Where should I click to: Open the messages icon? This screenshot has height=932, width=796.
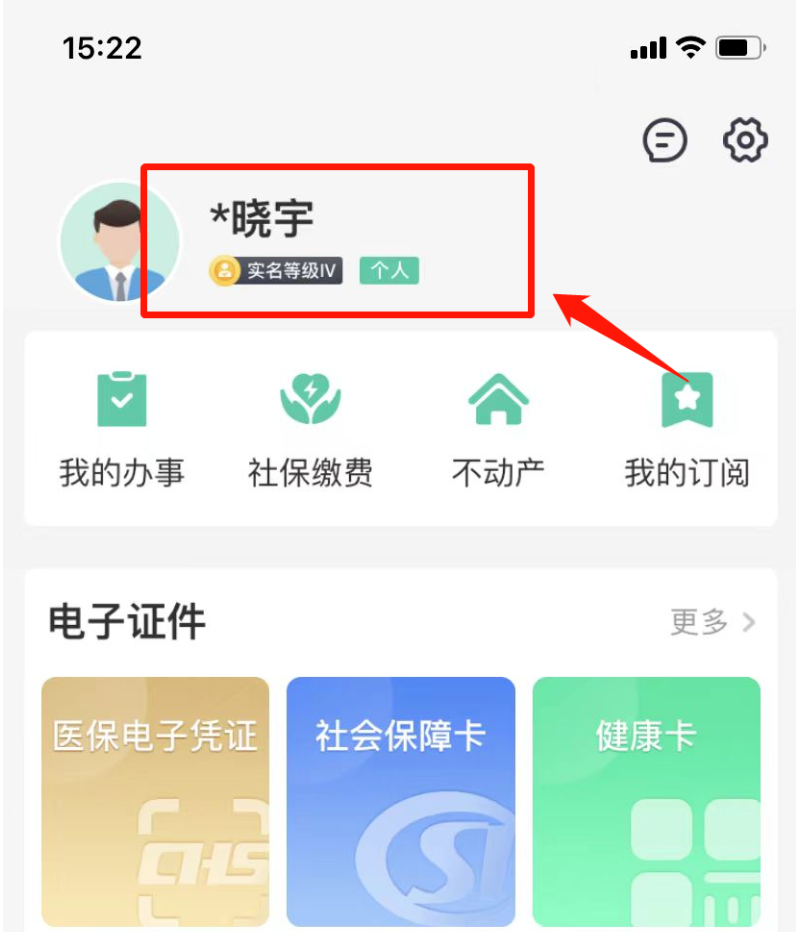point(665,141)
